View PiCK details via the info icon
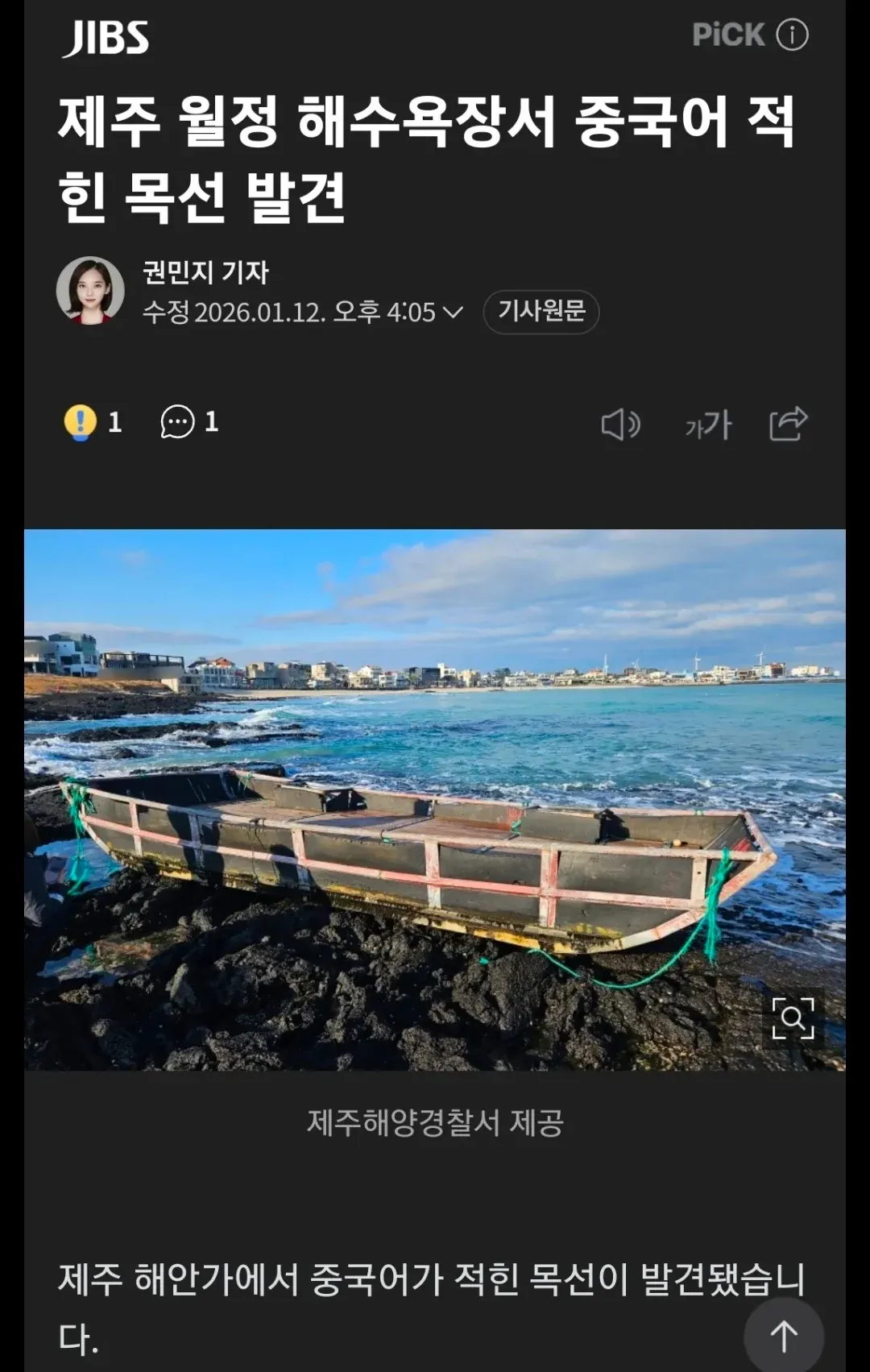Image resolution: width=870 pixels, height=1372 pixels. pos(793,34)
